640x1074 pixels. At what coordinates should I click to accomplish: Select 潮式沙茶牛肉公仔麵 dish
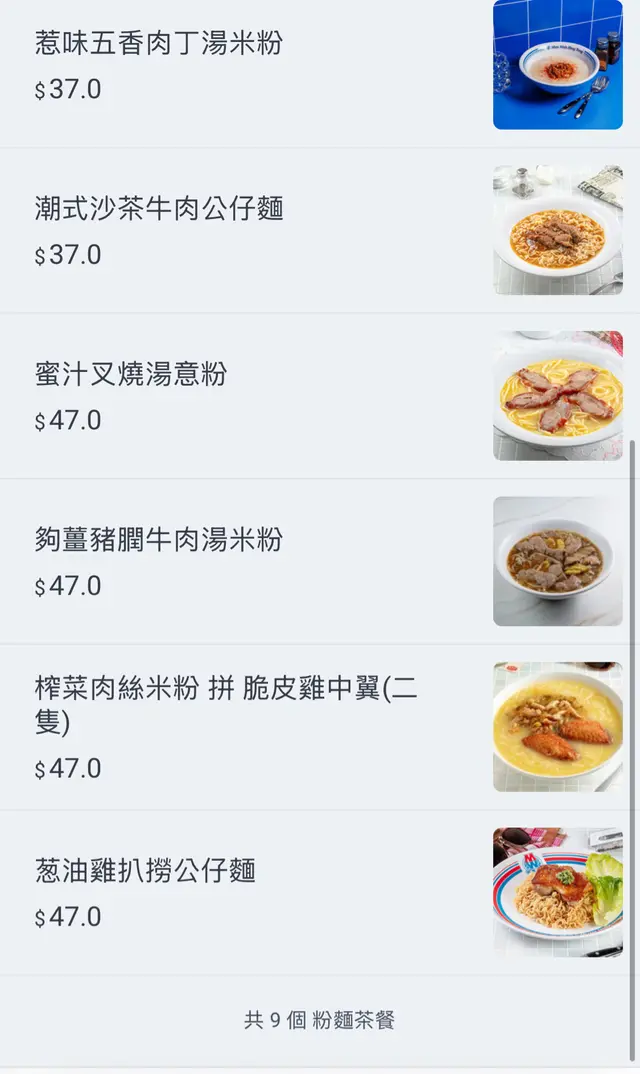tap(159, 209)
